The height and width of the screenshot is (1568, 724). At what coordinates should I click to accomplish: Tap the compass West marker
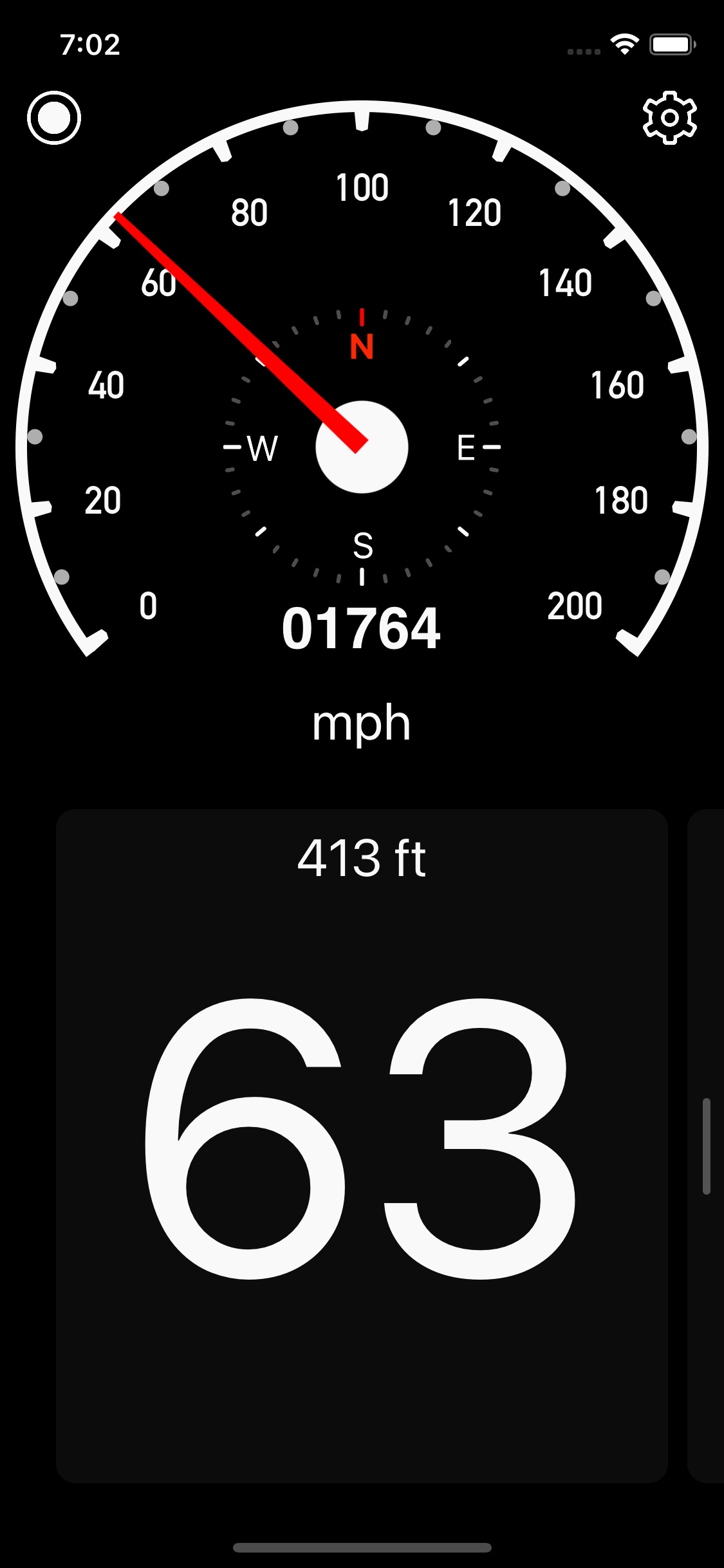click(263, 447)
